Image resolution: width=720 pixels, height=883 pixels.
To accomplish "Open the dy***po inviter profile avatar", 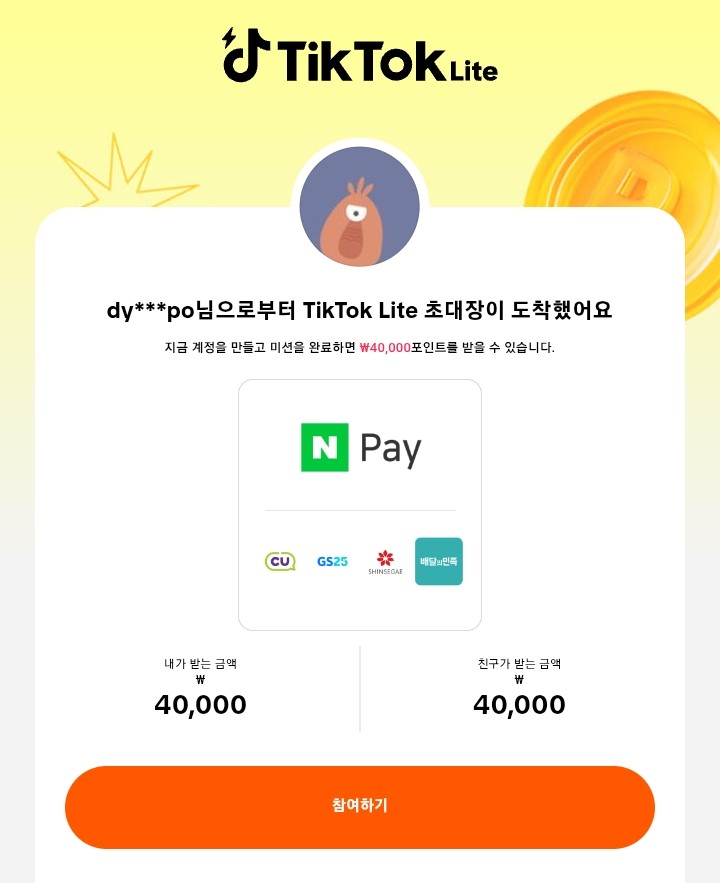I will pos(360,208).
